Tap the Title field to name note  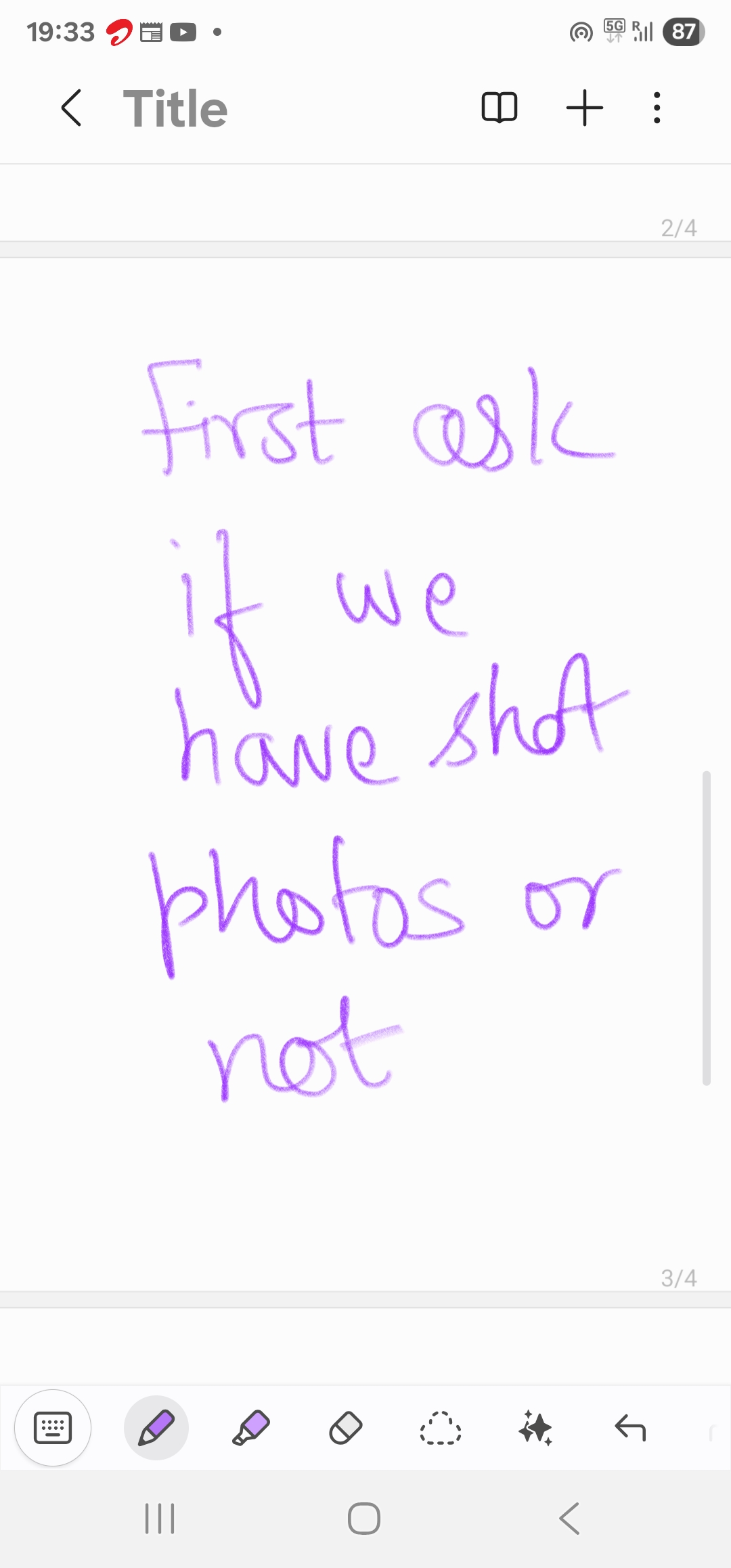tap(175, 108)
